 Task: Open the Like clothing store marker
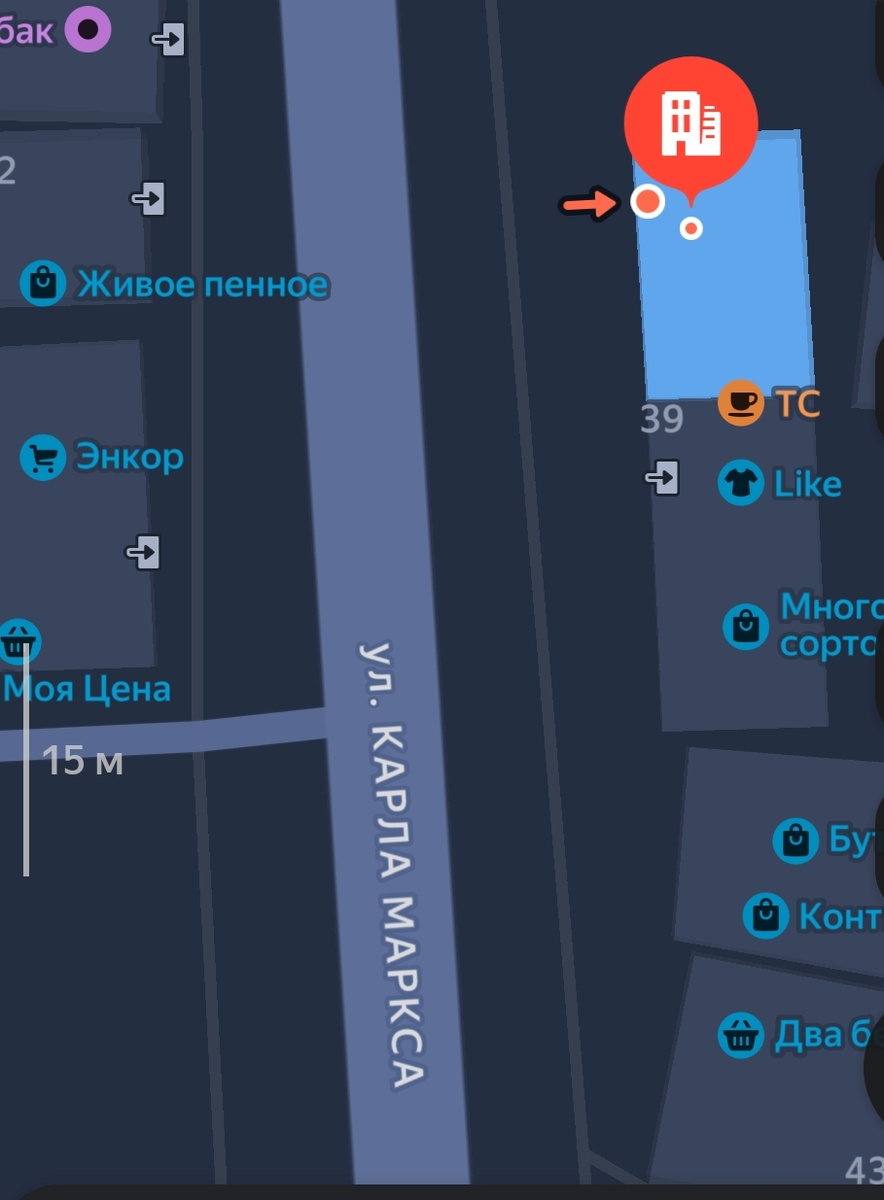pos(741,484)
